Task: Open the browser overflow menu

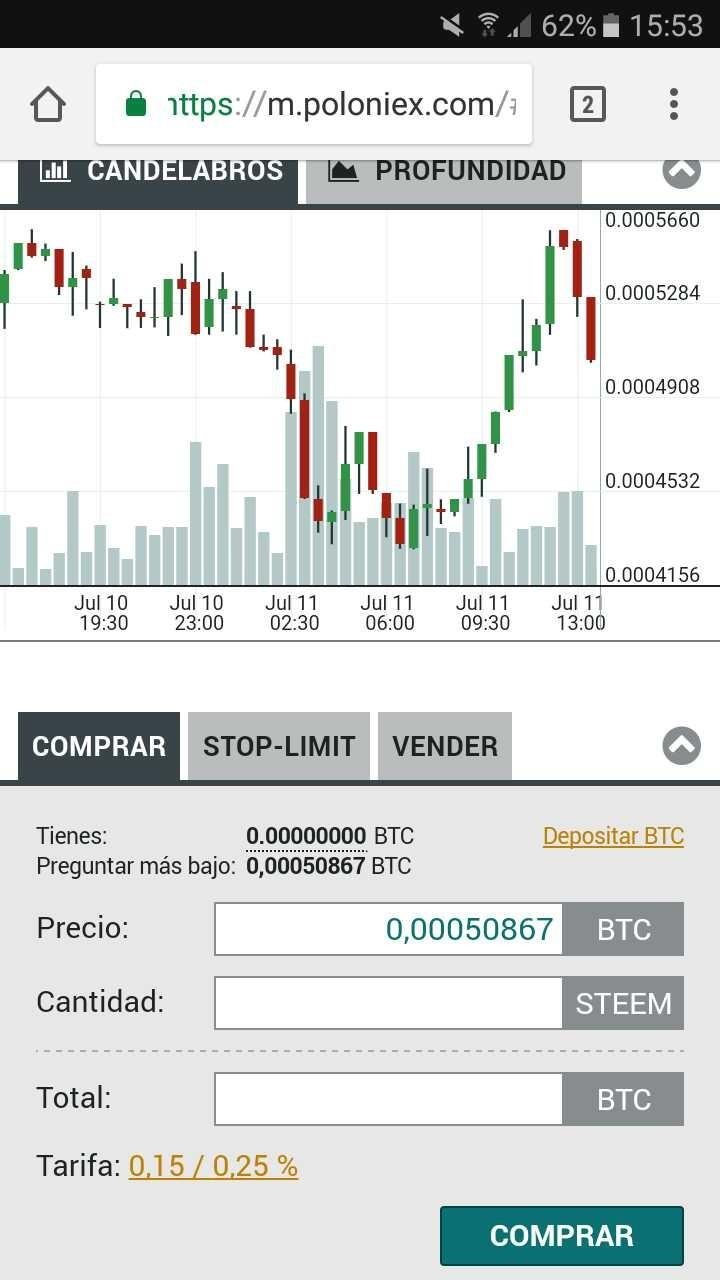Action: click(x=673, y=104)
